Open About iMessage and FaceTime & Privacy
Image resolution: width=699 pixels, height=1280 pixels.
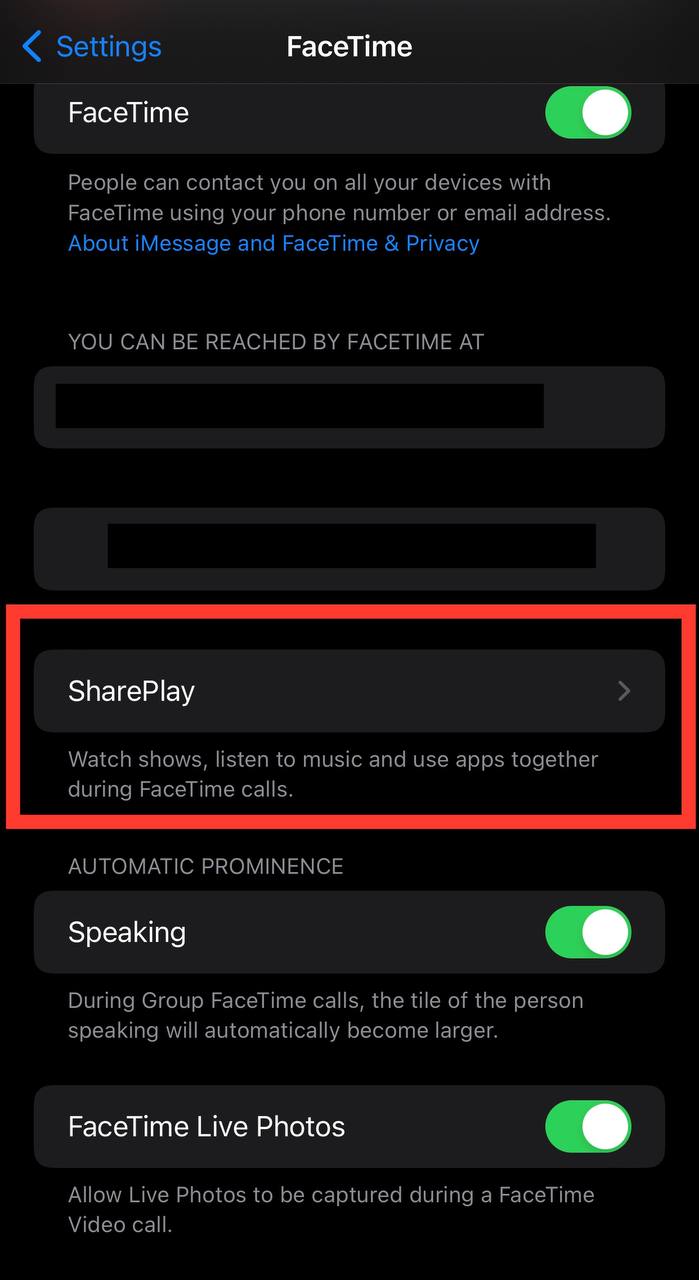pyautogui.click(x=273, y=243)
